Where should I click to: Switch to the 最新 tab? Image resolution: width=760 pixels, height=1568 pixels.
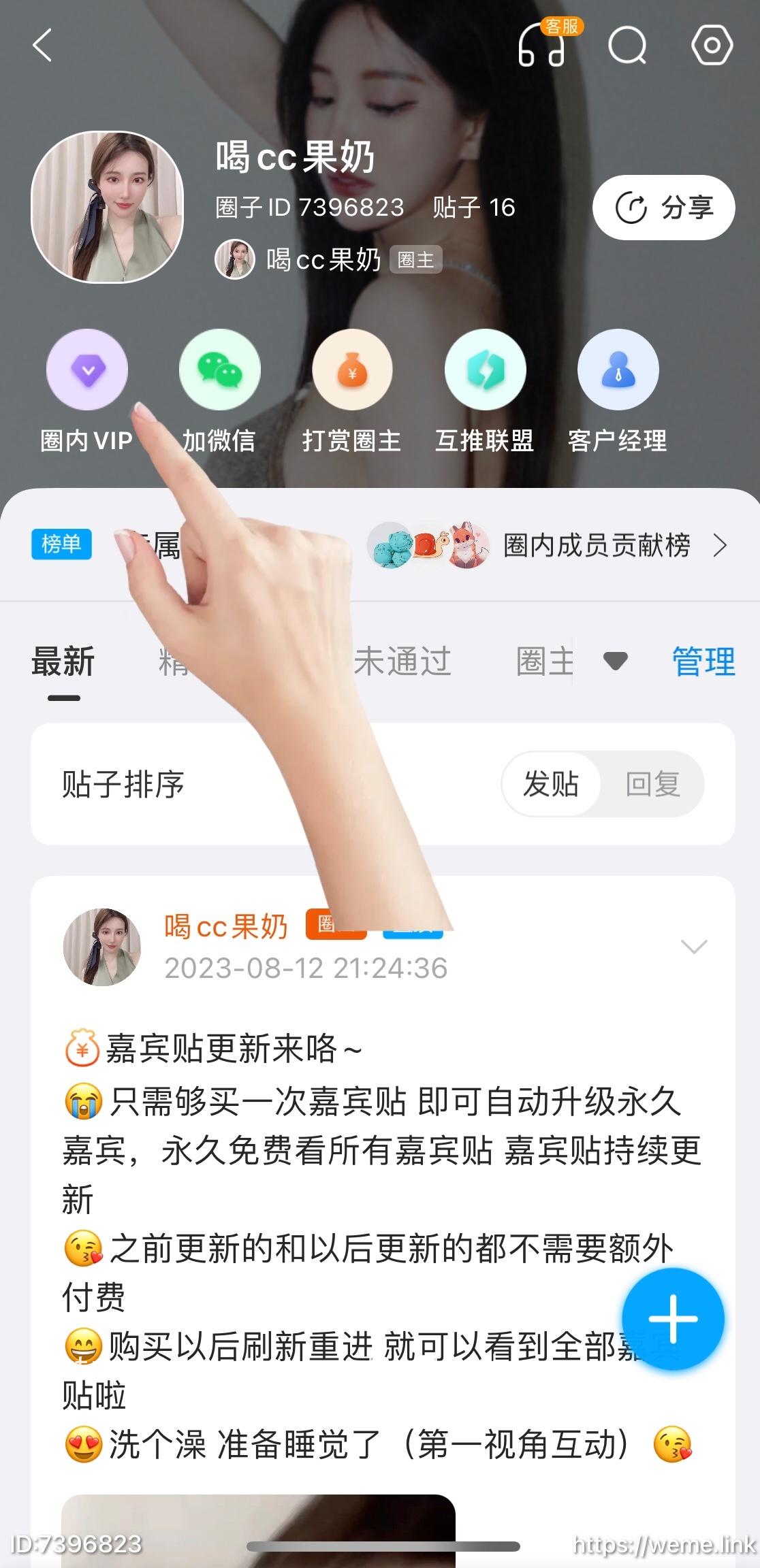63,662
